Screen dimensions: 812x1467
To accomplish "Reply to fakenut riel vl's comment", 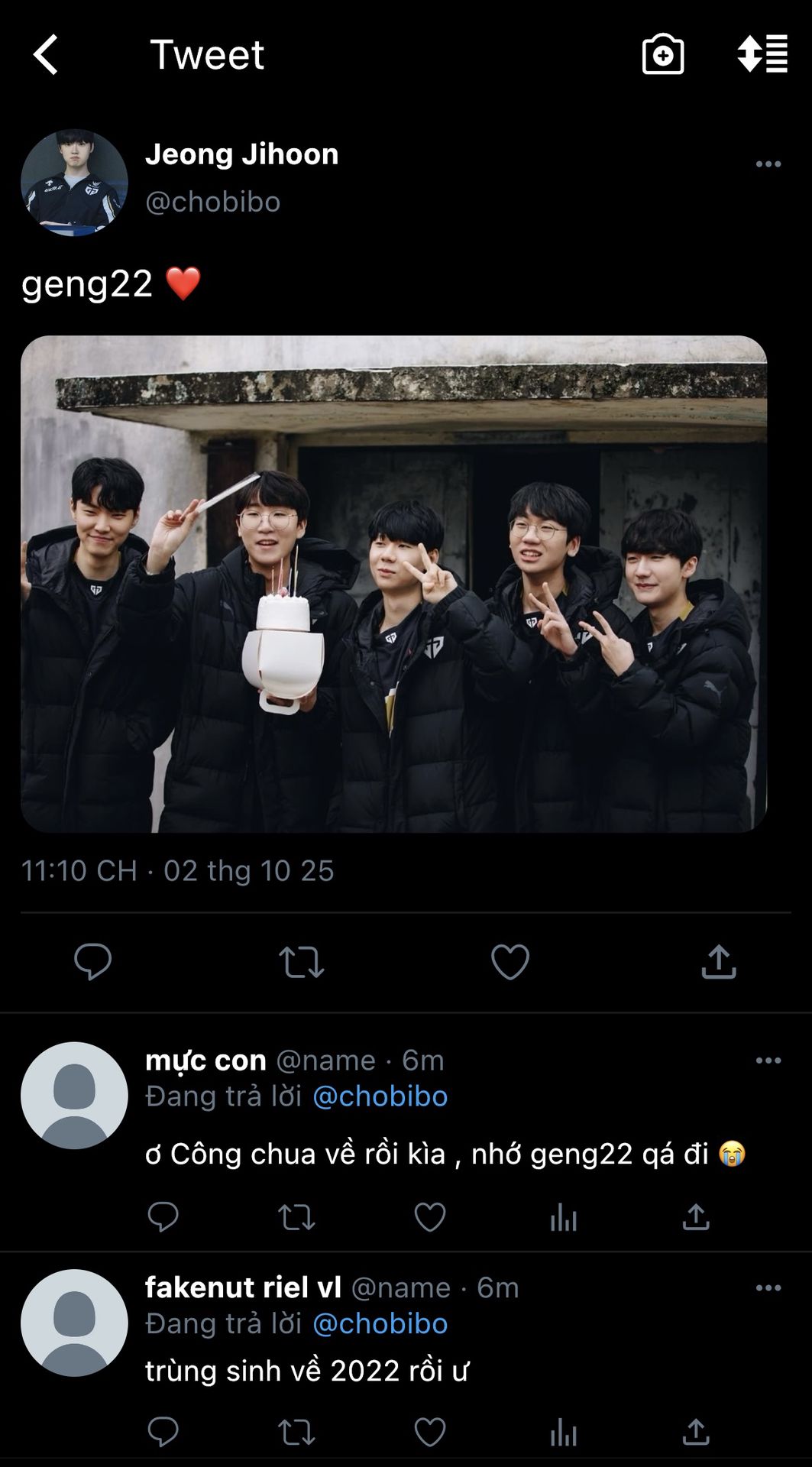I will click(x=163, y=1433).
